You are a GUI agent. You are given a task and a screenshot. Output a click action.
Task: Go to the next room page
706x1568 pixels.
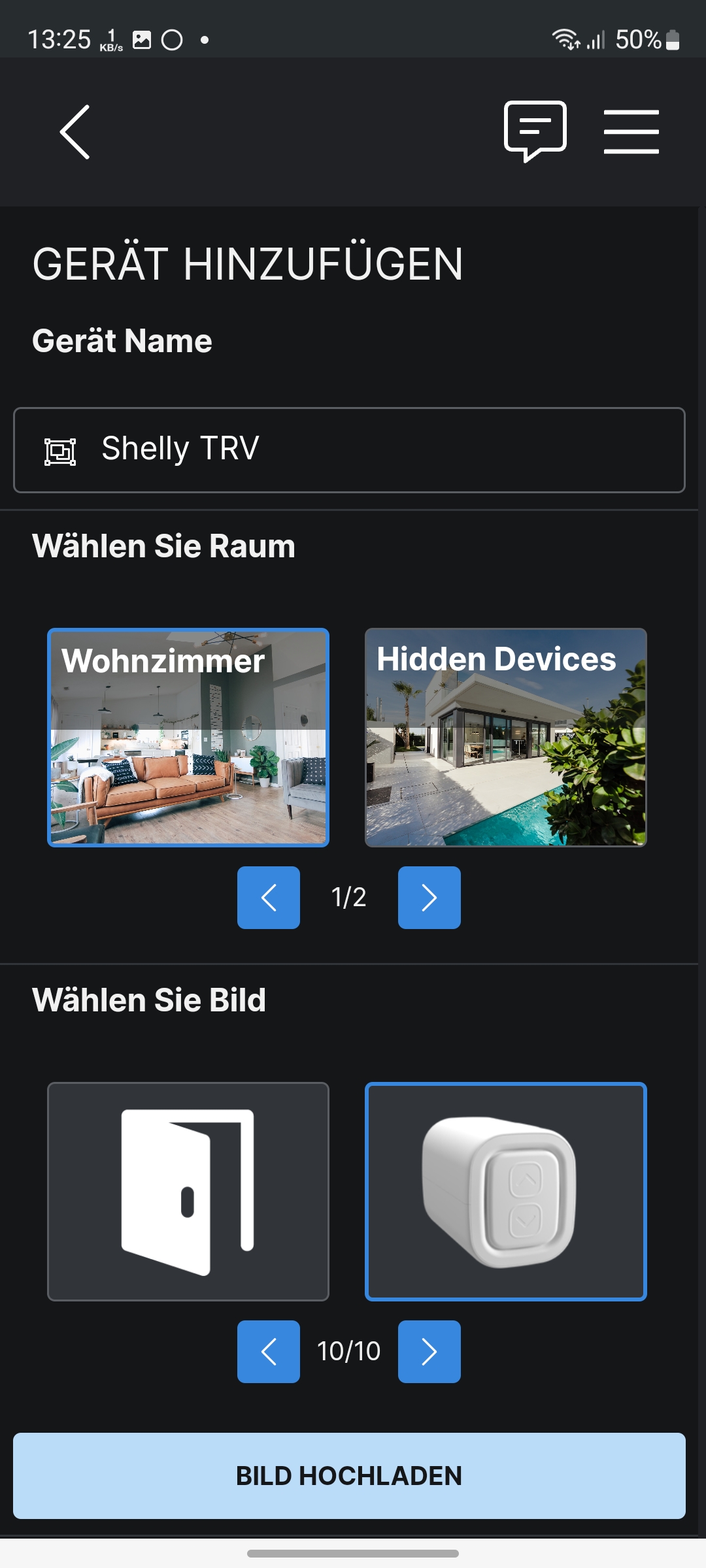click(429, 898)
